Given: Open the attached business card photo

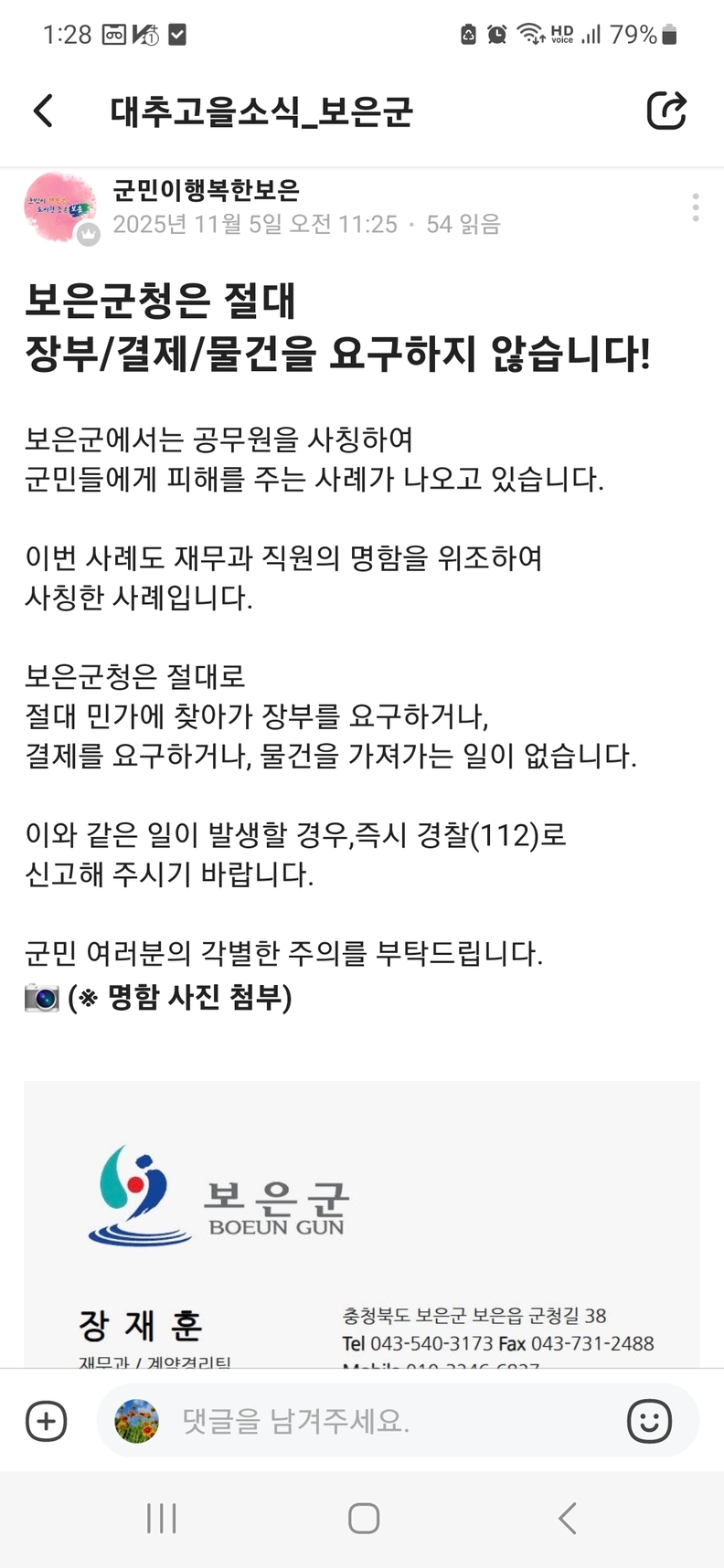Looking at the screenshot, I should pyautogui.click(x=362, y=1224).
